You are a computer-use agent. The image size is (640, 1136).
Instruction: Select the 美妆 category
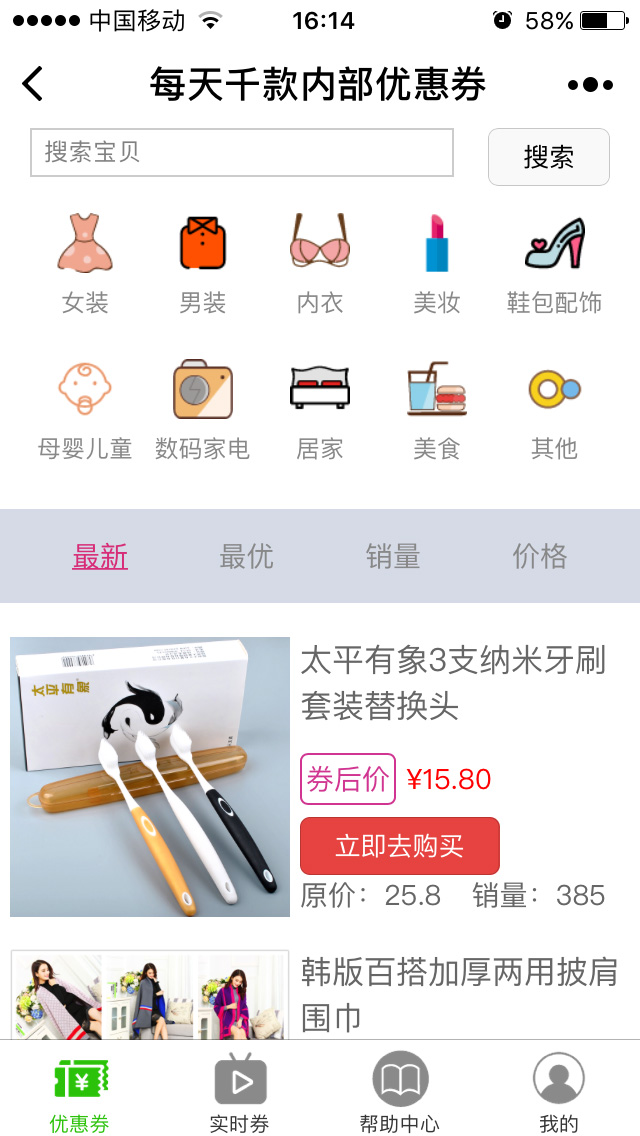(437, 263)
